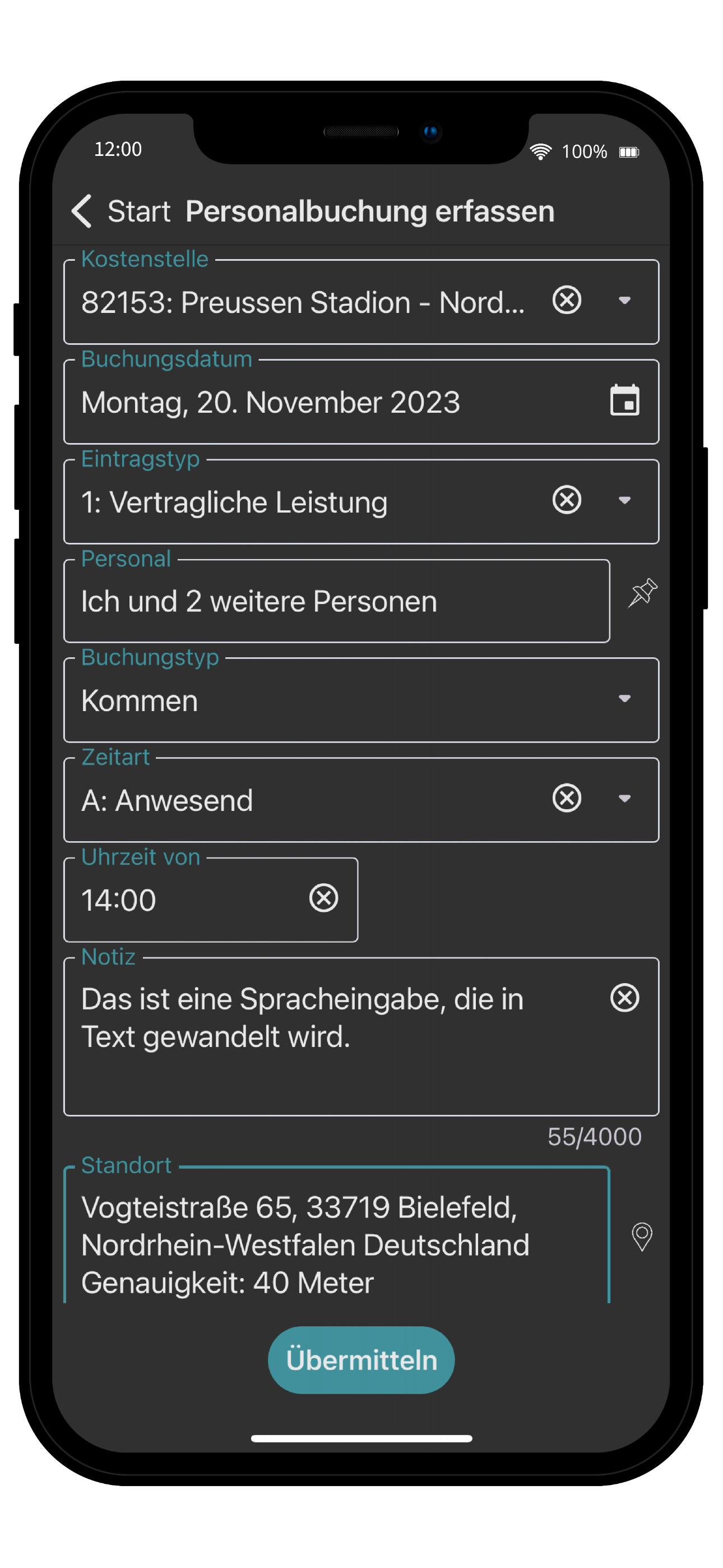Open the Buchungsdatum calendar picker
723x1568 pixels.
(x=624, y=400)
